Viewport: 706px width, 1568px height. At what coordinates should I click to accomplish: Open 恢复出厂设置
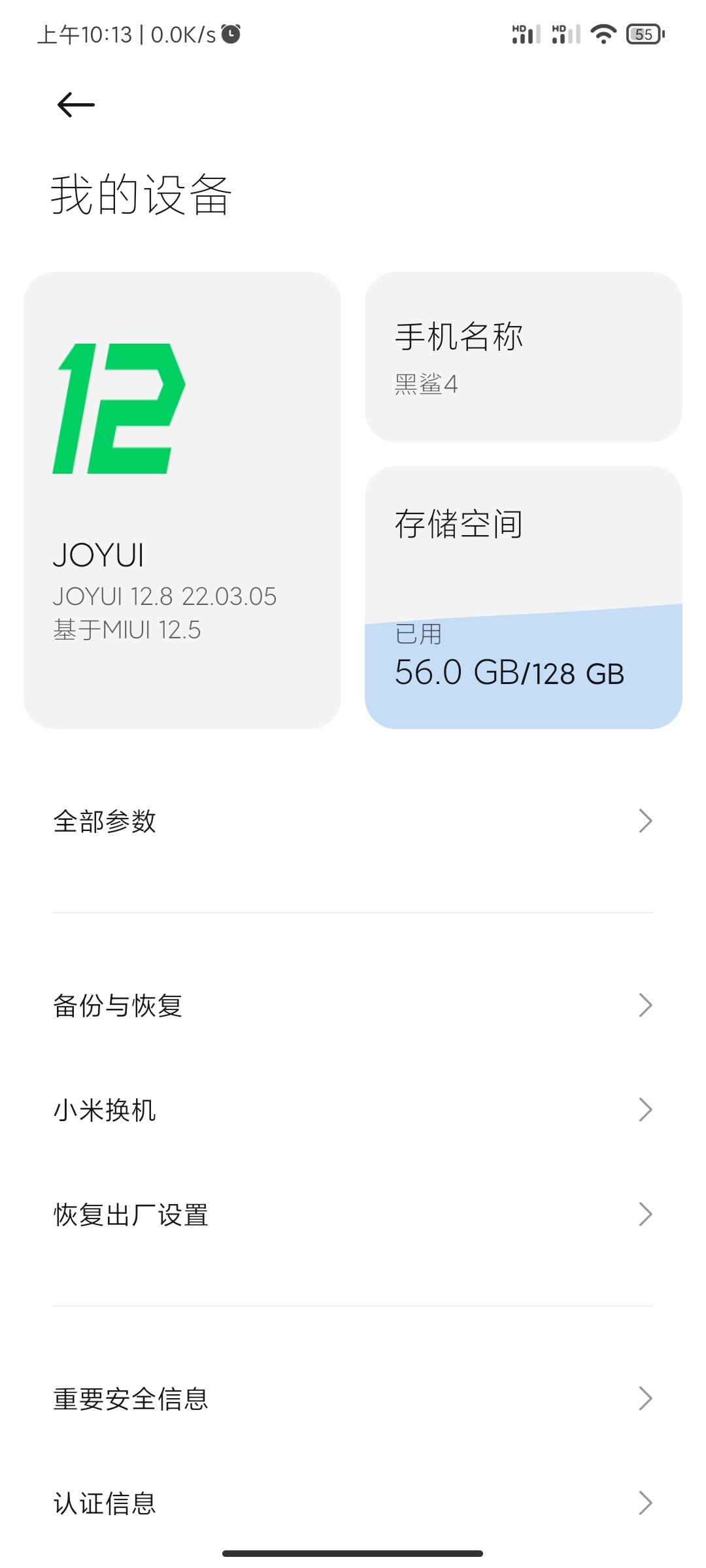pos(353,1215)
